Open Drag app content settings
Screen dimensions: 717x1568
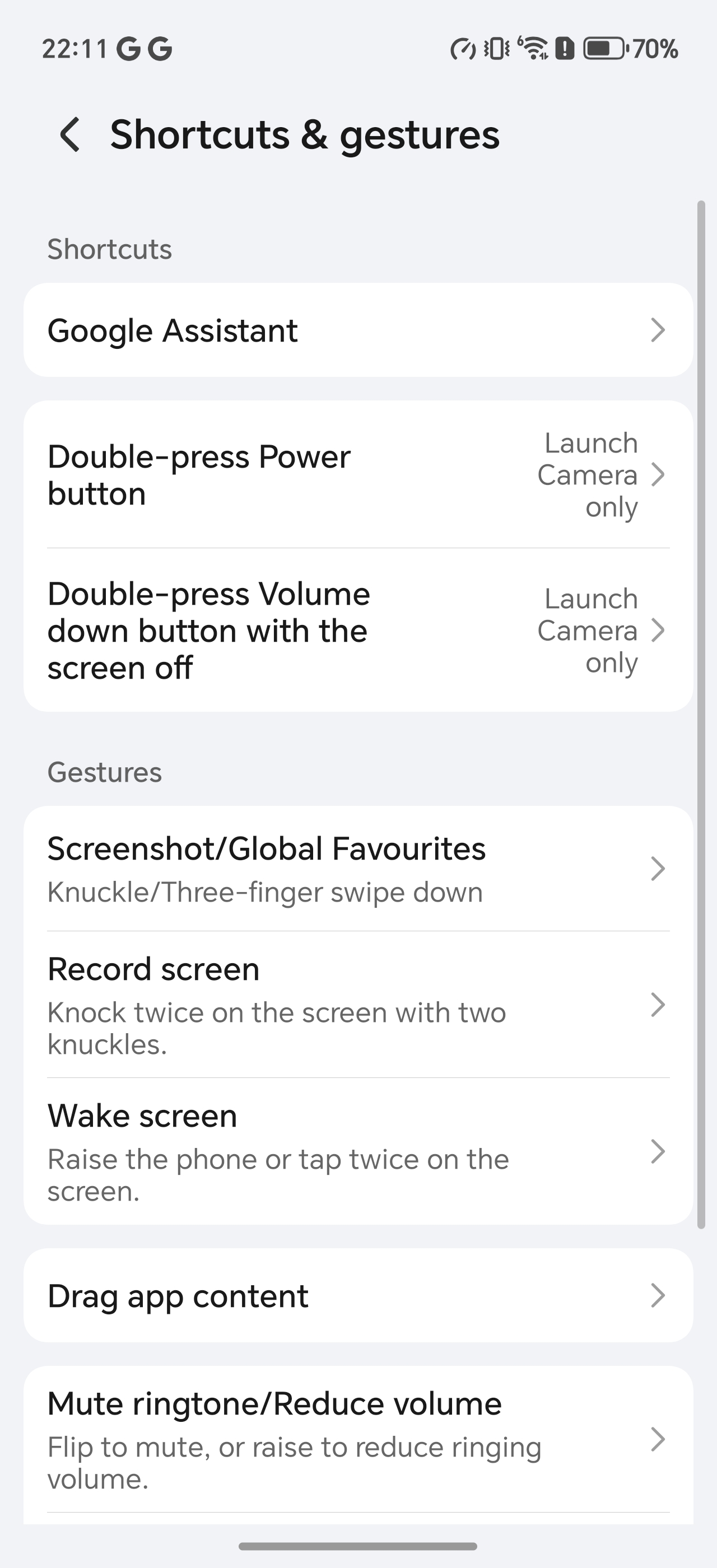click(358, 1295)
